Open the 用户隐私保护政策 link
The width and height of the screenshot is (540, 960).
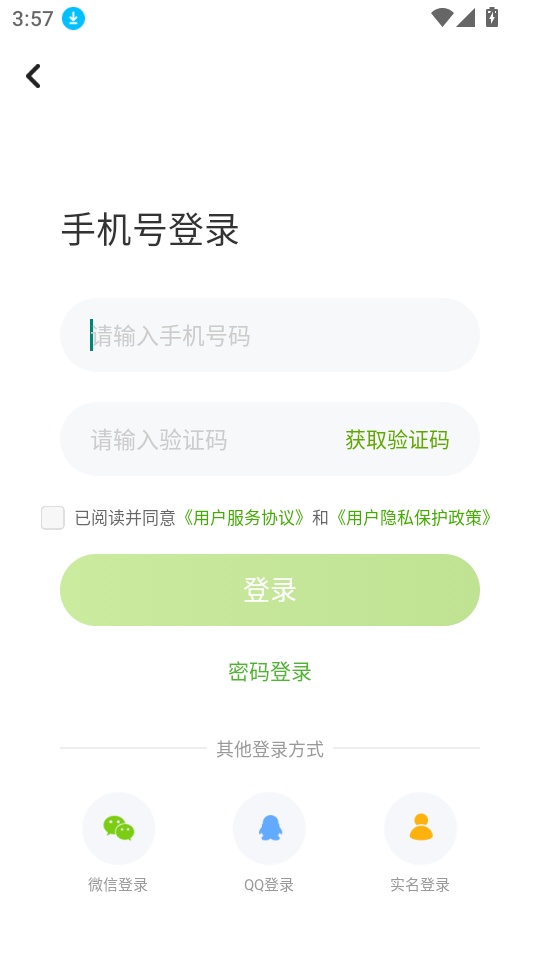(414, 518)
